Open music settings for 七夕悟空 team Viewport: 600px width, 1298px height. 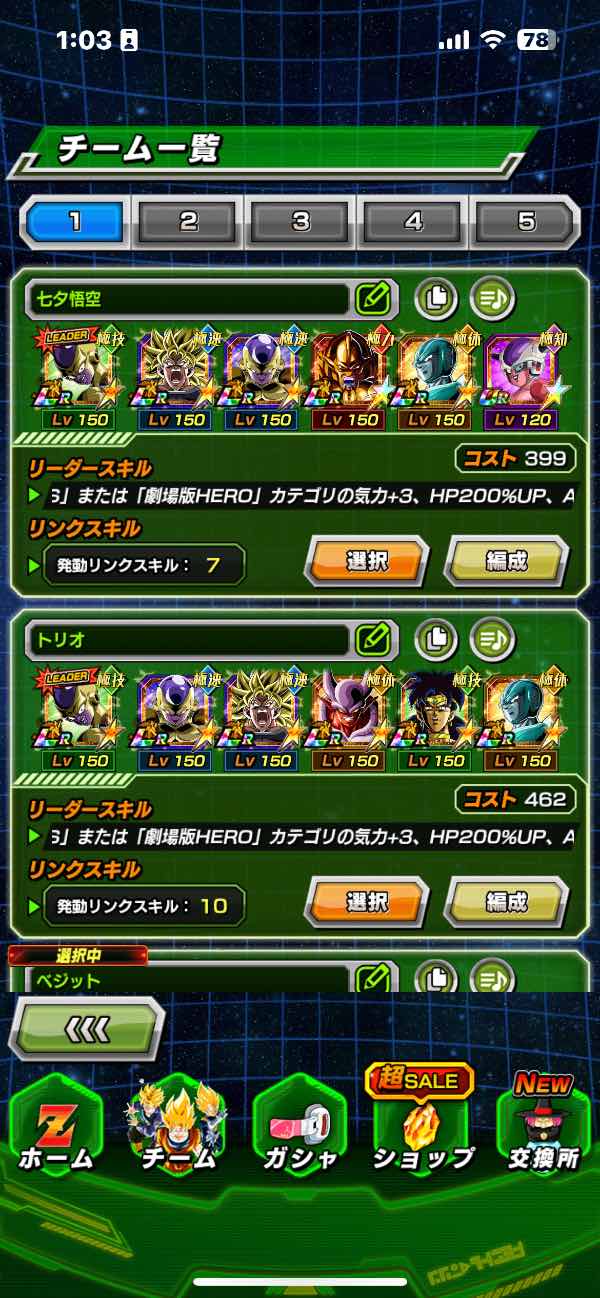(492, 297)
